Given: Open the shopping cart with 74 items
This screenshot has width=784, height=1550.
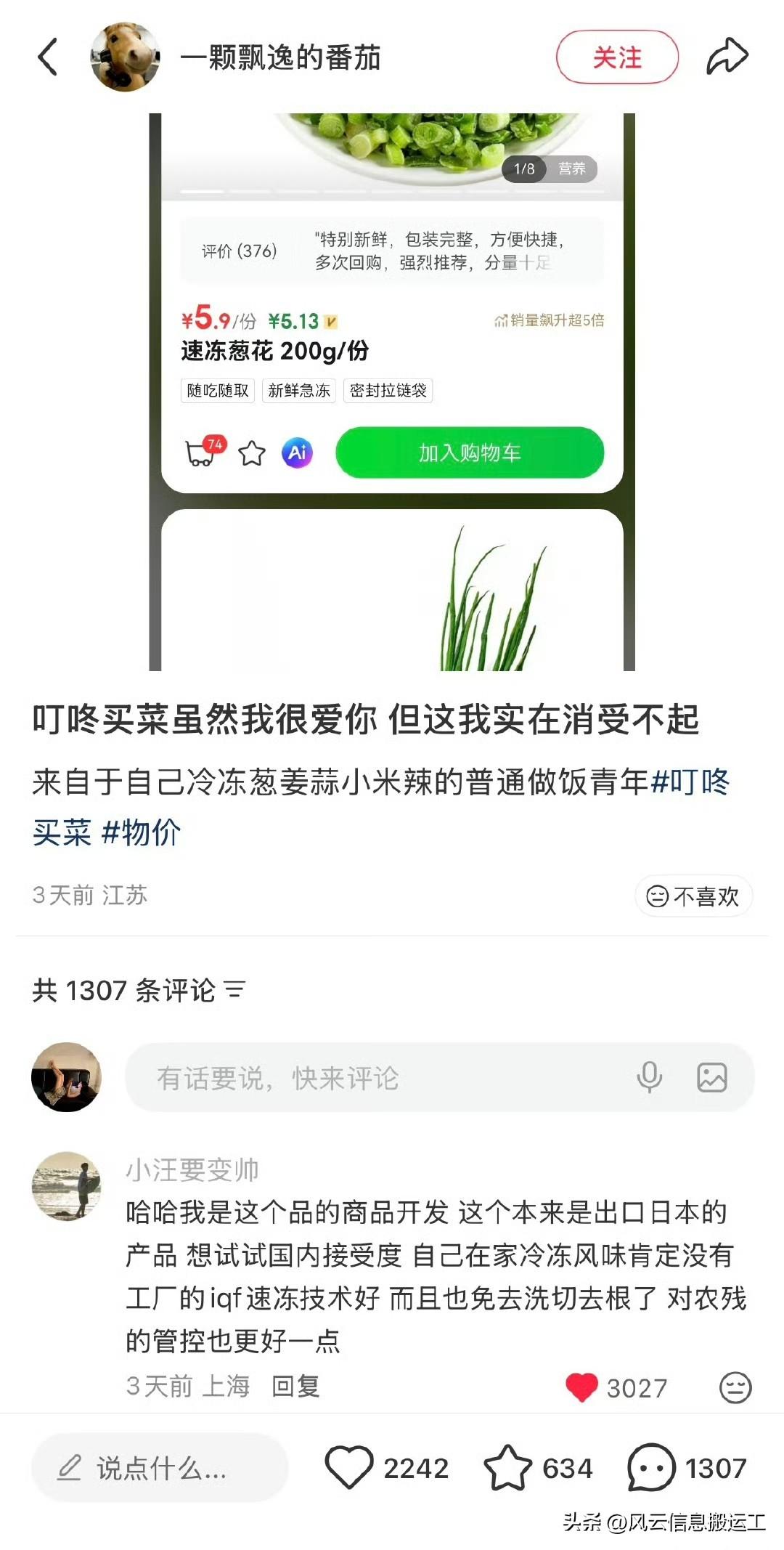Looking at the screenshot, I should click(202, 453).
